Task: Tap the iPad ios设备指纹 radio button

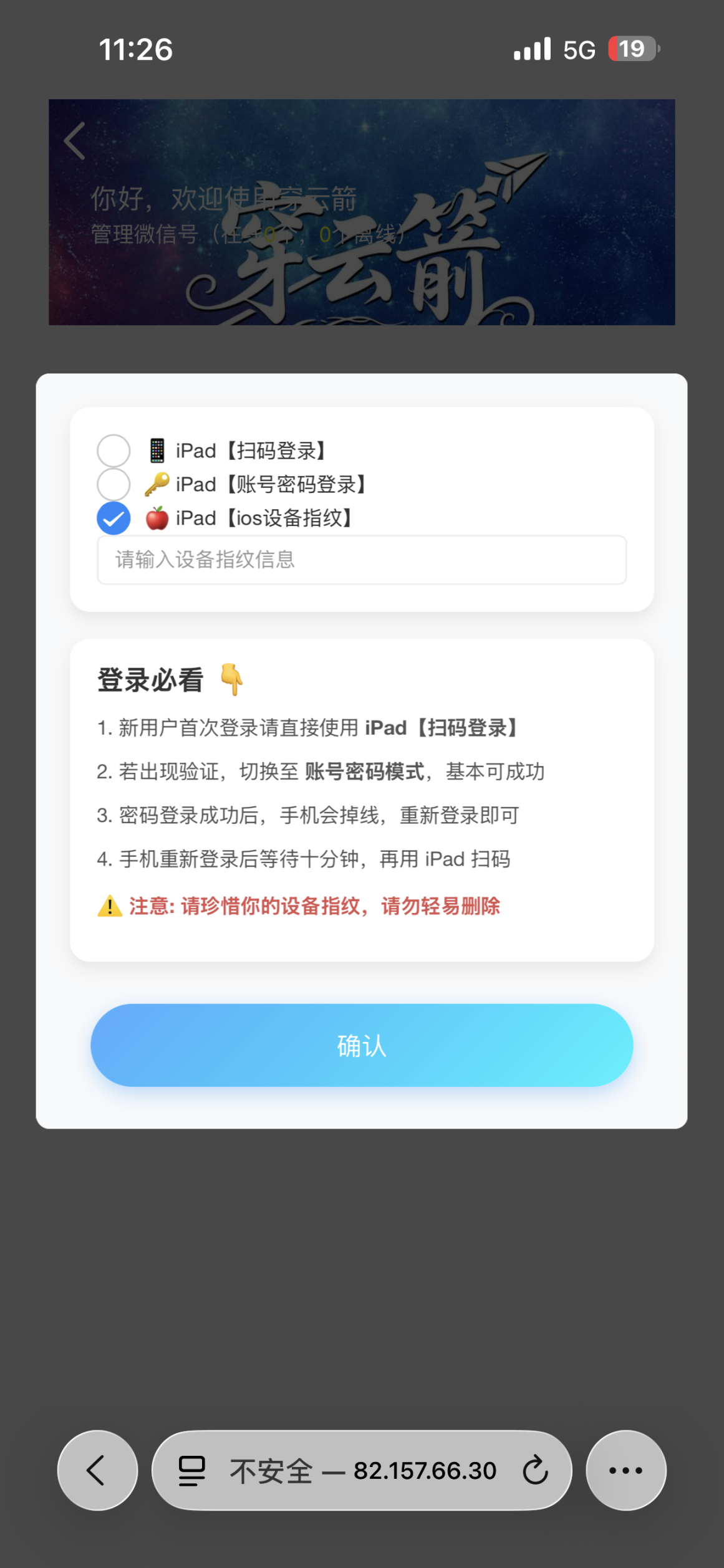Action: point(113,518)
